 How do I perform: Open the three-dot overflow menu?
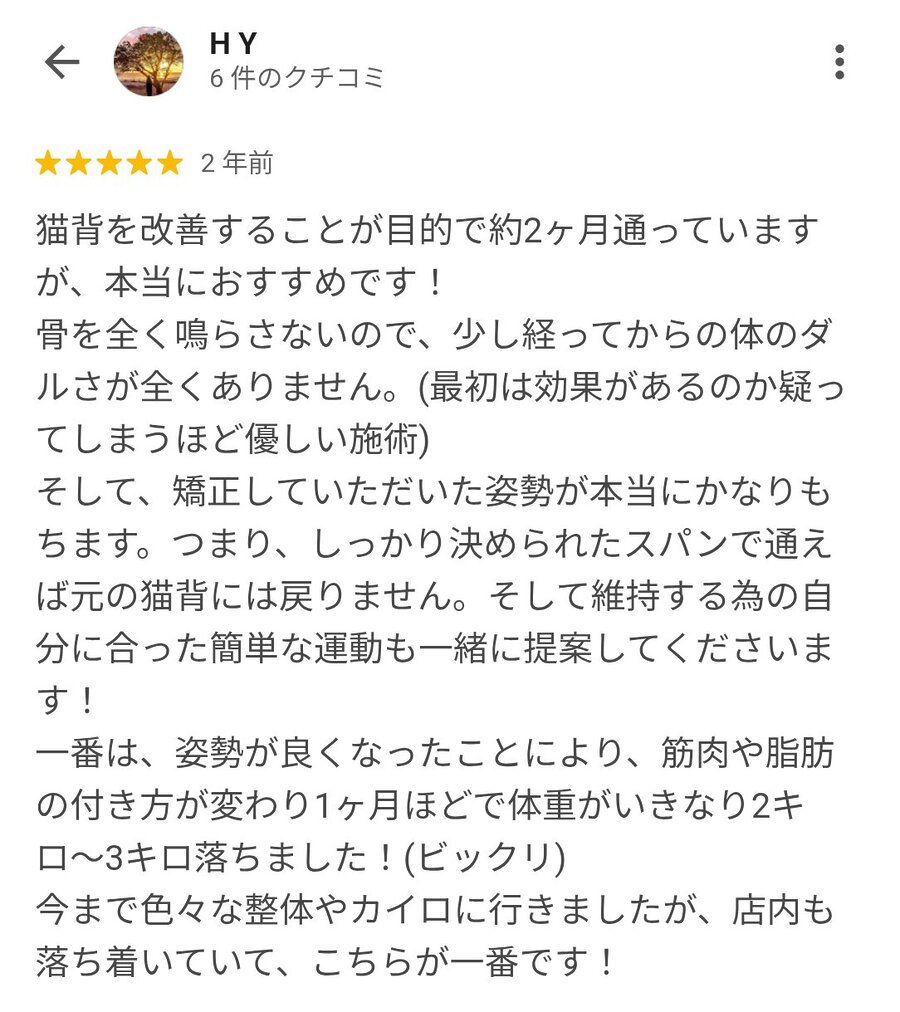pyautogui.click(x=838, y=62)
